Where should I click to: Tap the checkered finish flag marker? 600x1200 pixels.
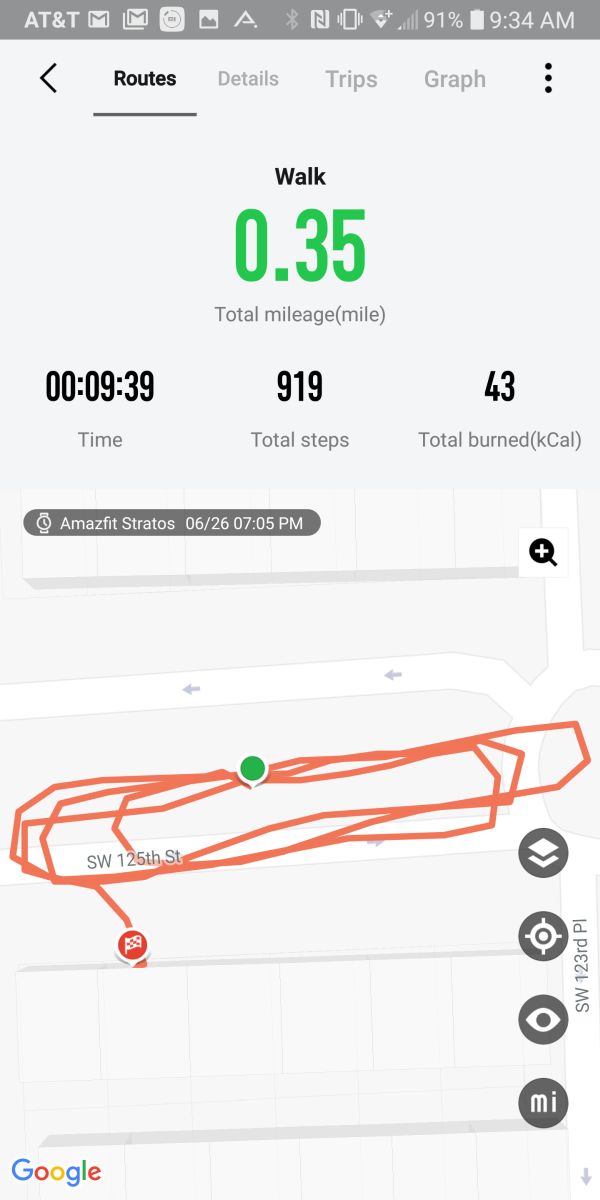coord(133,944)
